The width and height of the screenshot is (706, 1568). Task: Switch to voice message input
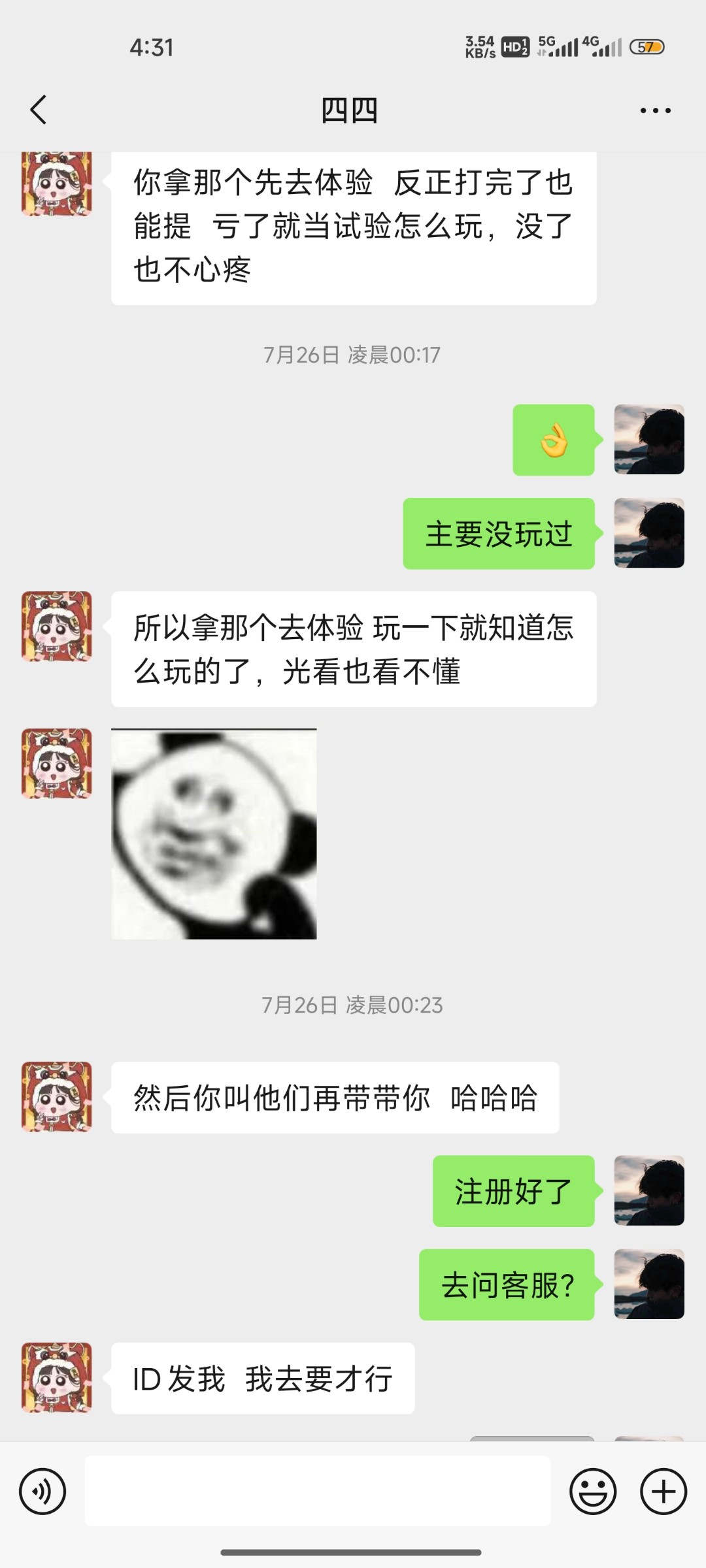coord(42,1492)
